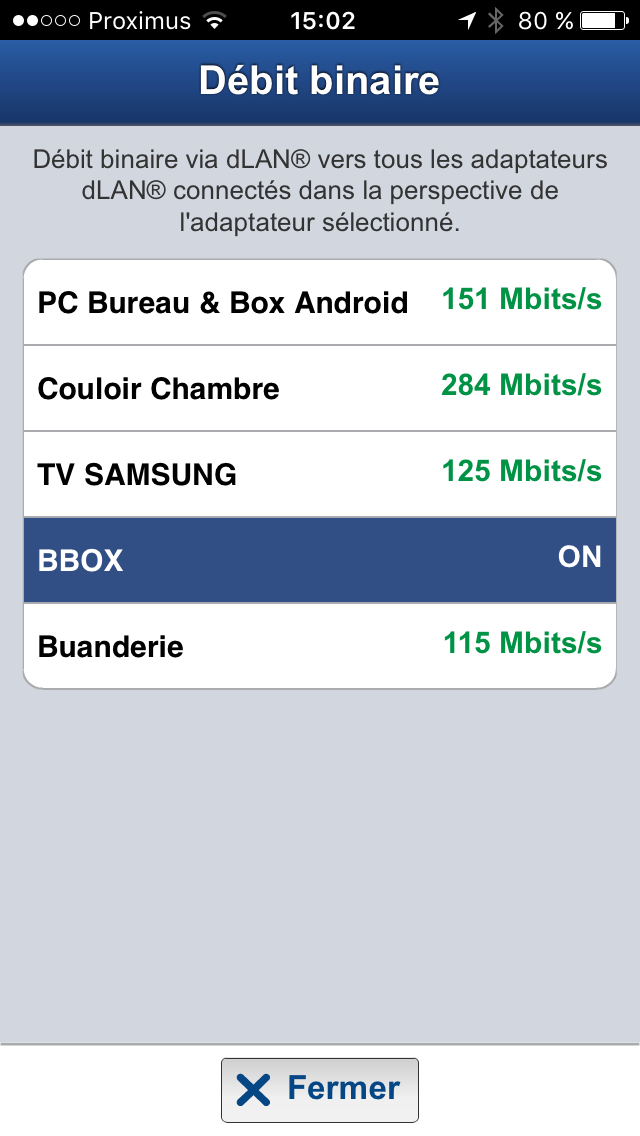This screenshot has width=640, height=1136.
Task: Choose the Couloir Chambre adapter row
Action: tap(320, 388)
